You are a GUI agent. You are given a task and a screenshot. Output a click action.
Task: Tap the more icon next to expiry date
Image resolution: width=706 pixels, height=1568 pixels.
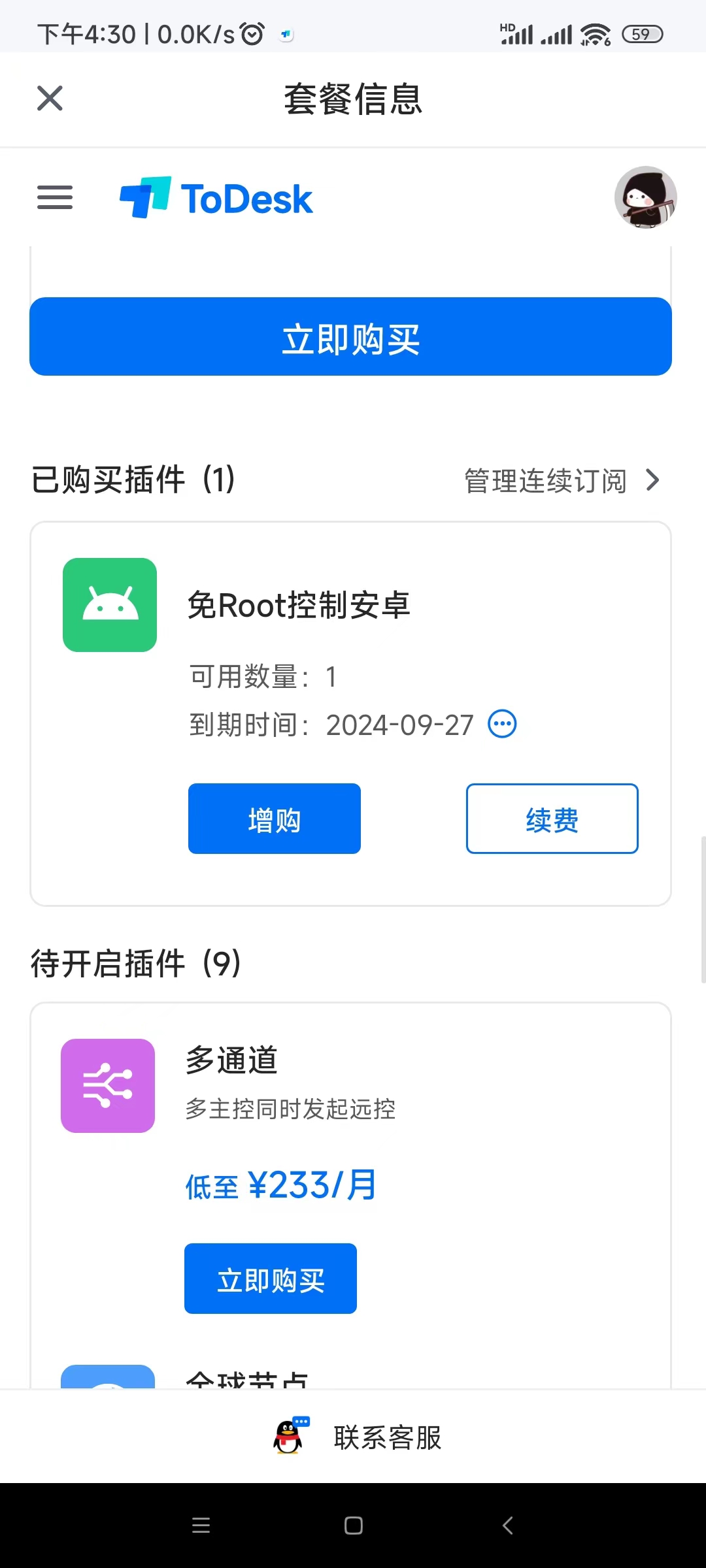click(x=503, y=724)
